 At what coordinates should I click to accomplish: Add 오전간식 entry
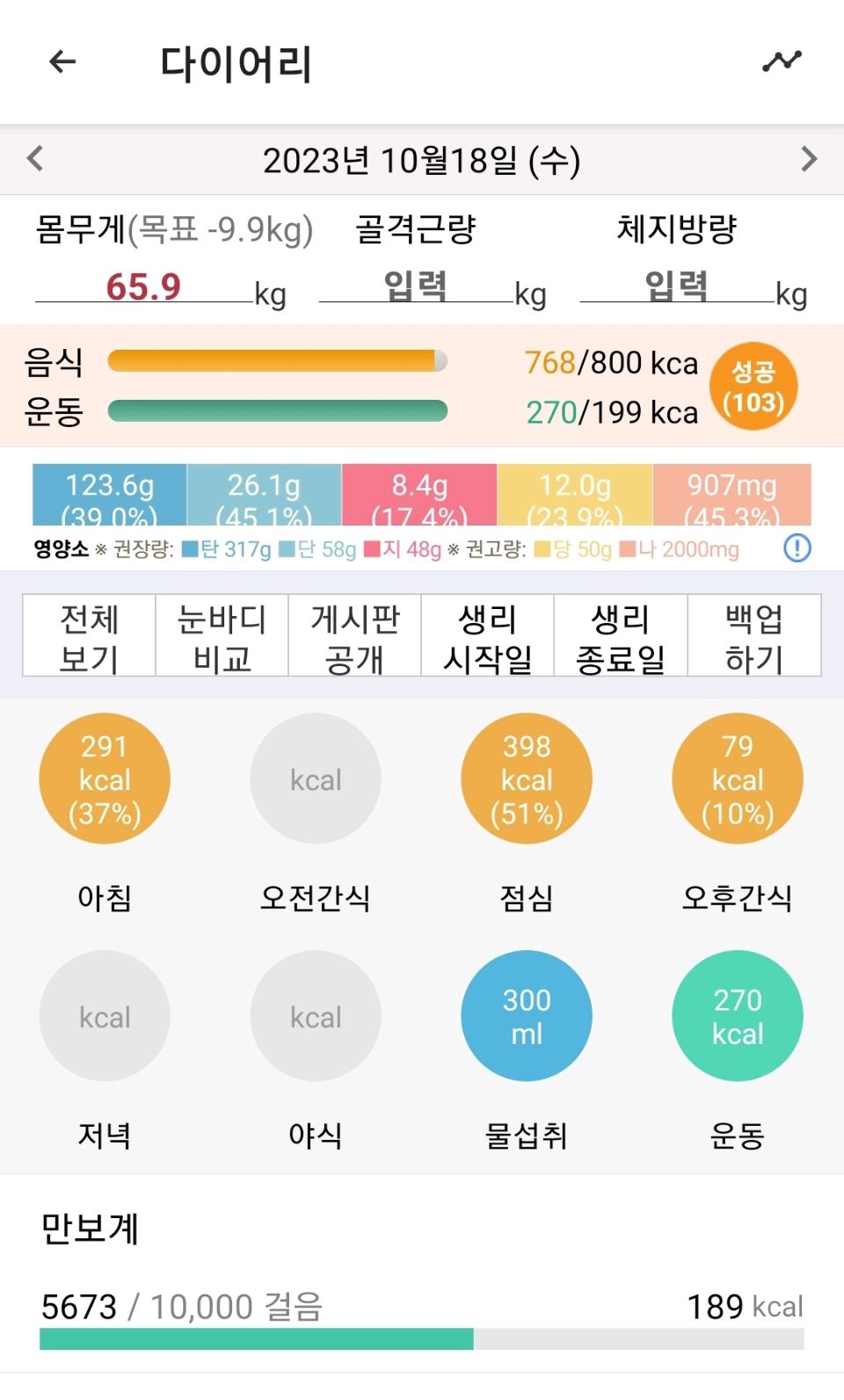[316, 779]
